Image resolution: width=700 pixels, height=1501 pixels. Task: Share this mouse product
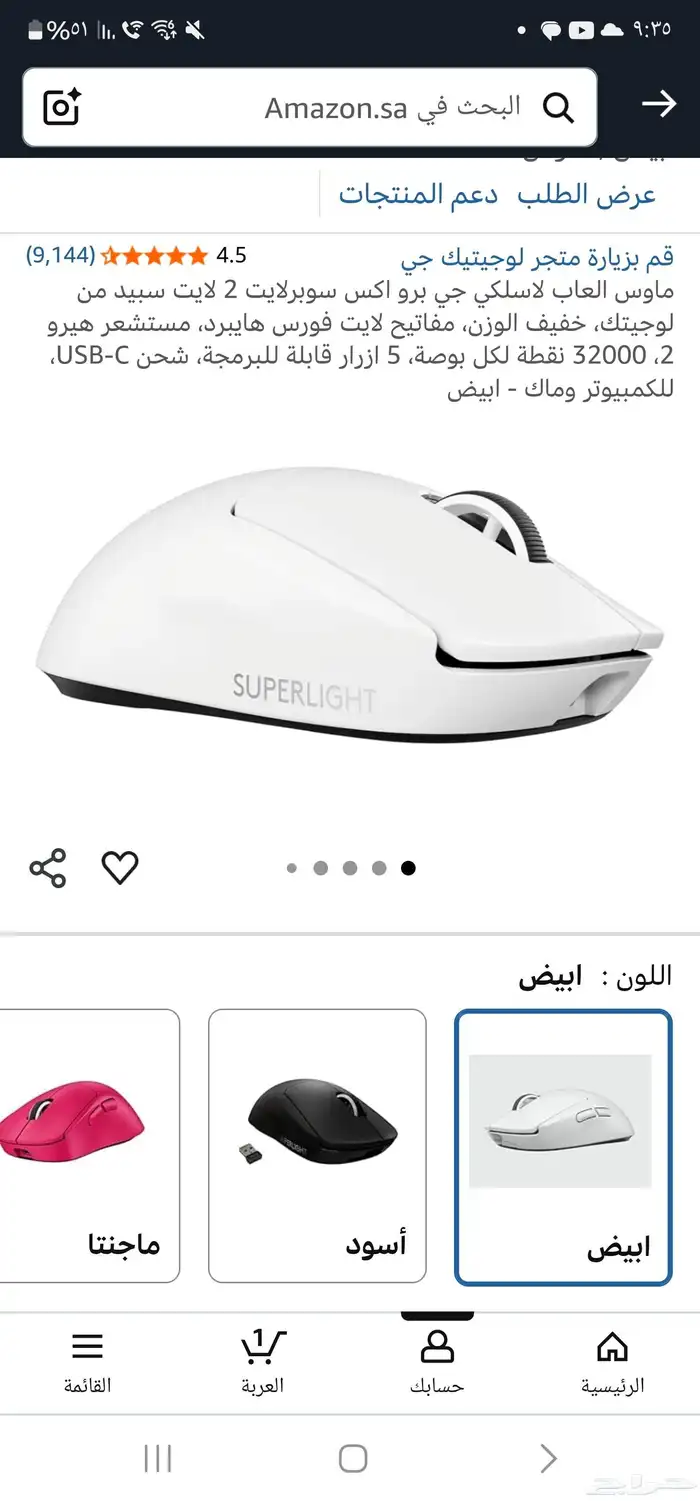click(48, 868)
